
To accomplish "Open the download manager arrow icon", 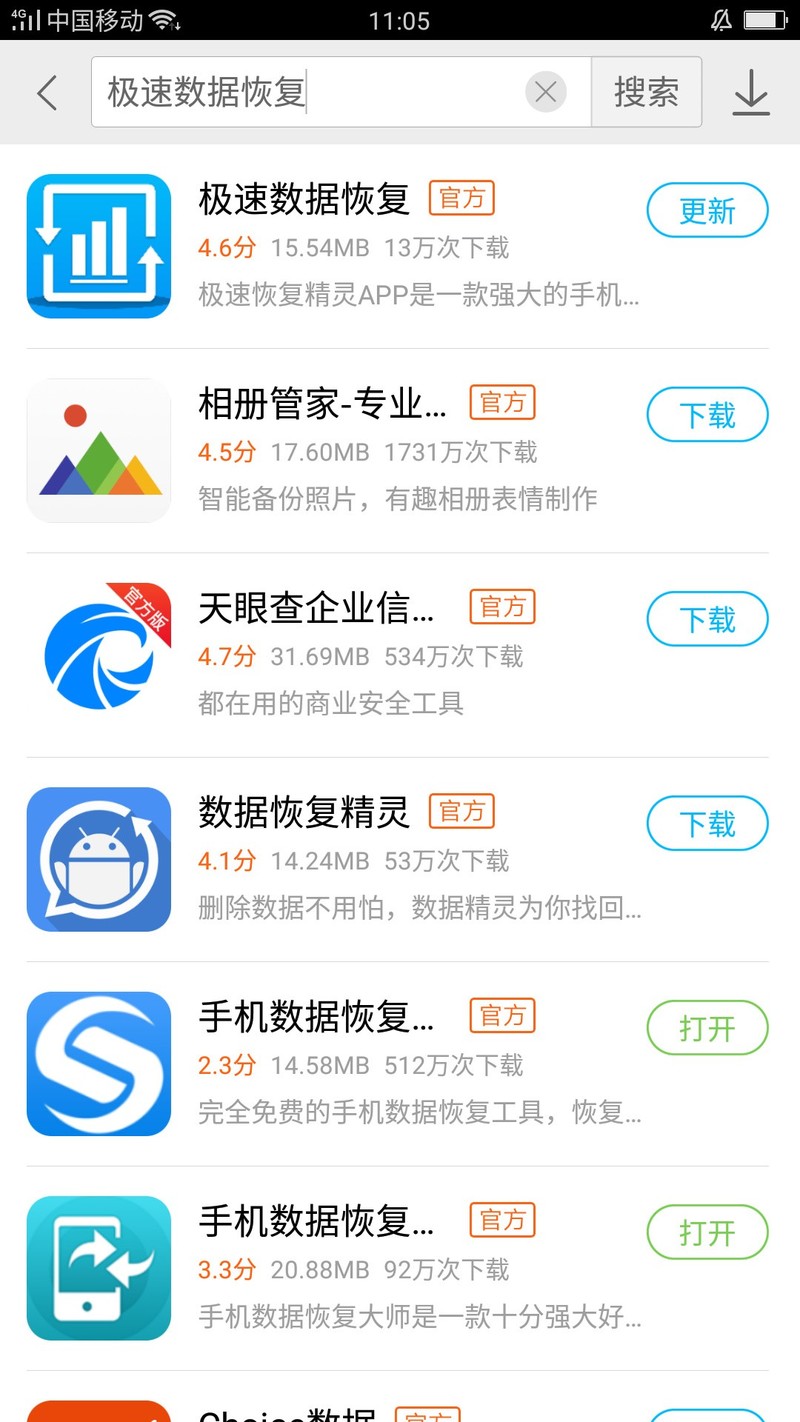I will click(x=751, y=92).
